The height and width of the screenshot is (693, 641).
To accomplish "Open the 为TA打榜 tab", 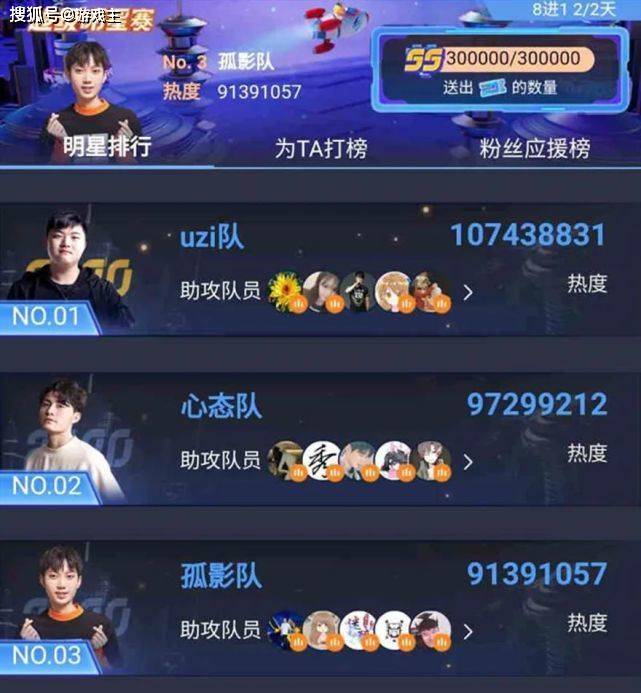I will (x=321, y=149).
